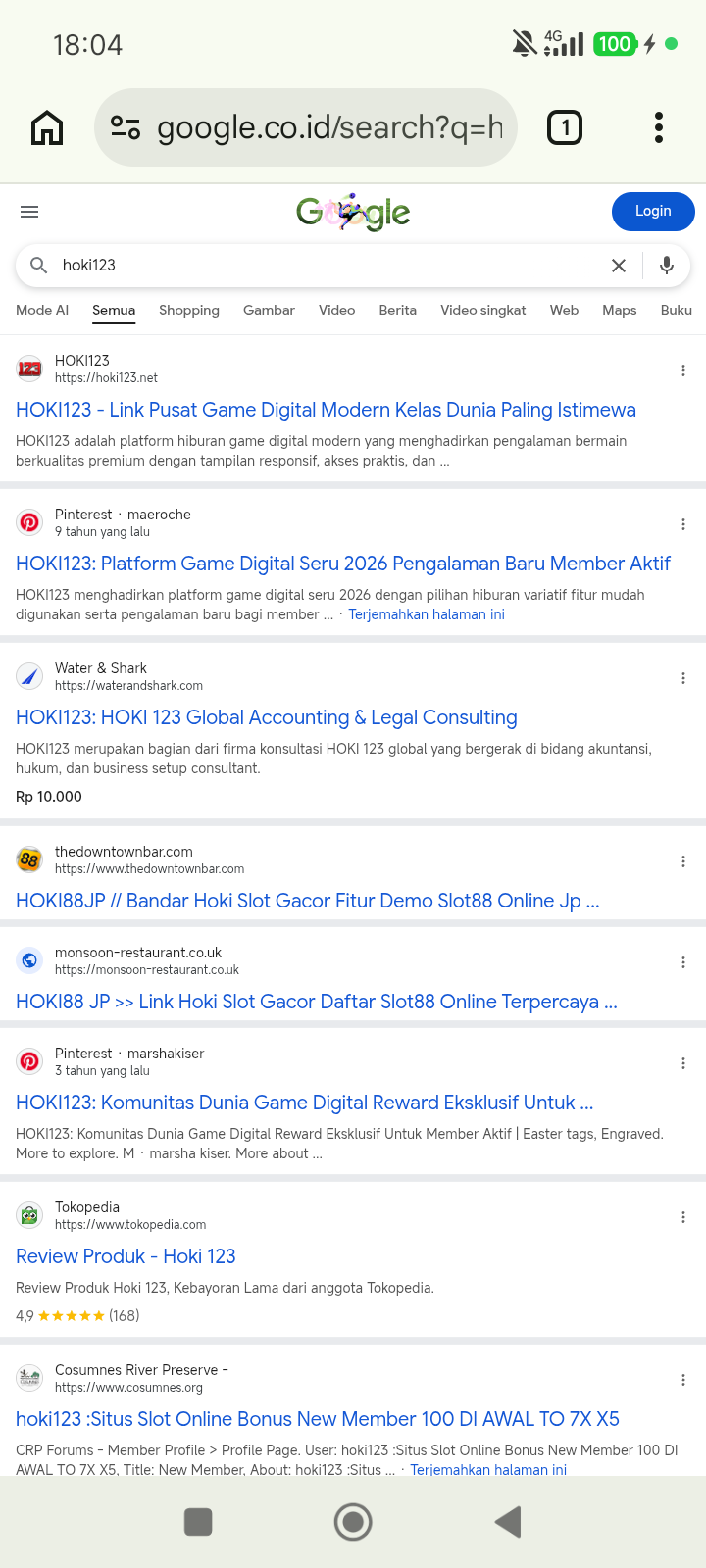Open the HOKI123 Link Pusat Game Digital result
The image size is (706, 1568).
[x=326, y=410]
